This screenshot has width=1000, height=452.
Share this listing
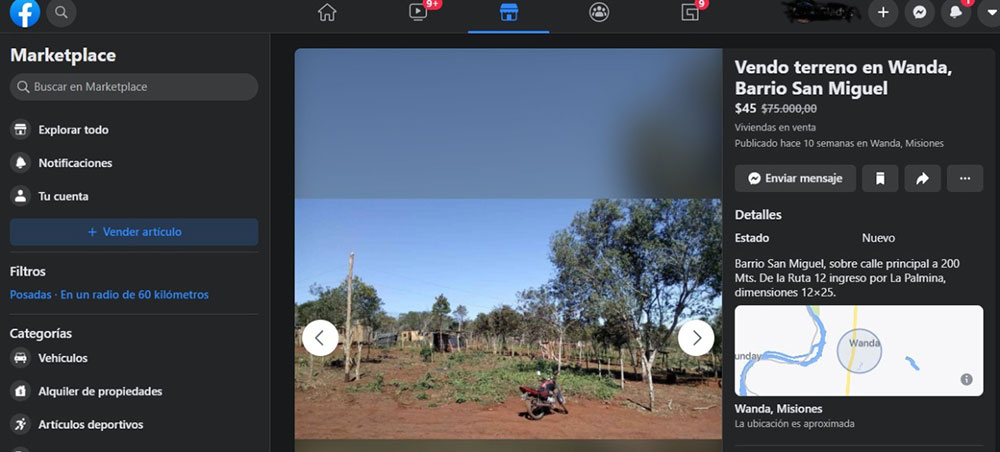point(922,179)
